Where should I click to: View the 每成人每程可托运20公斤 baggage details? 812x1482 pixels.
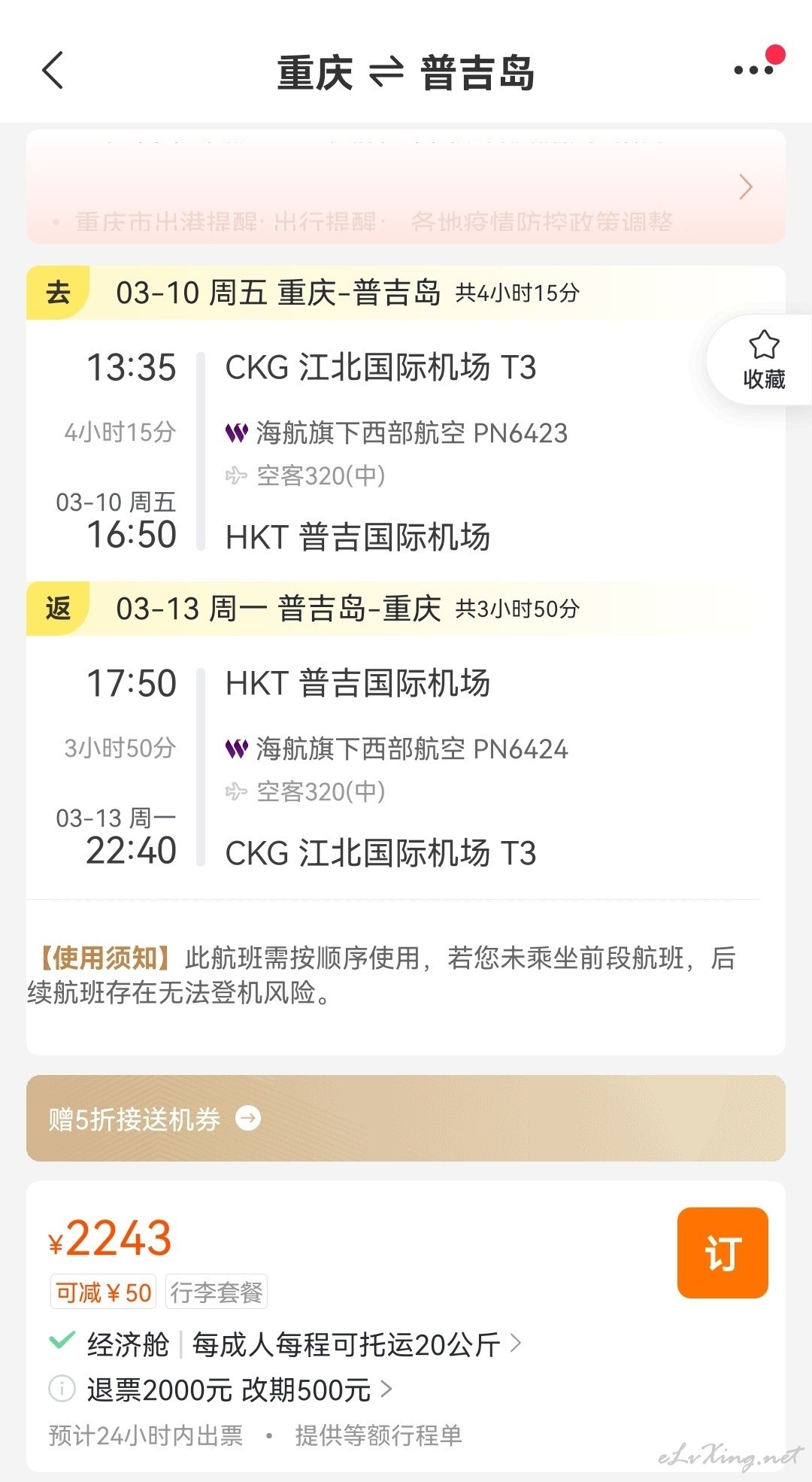[356, 1344]
